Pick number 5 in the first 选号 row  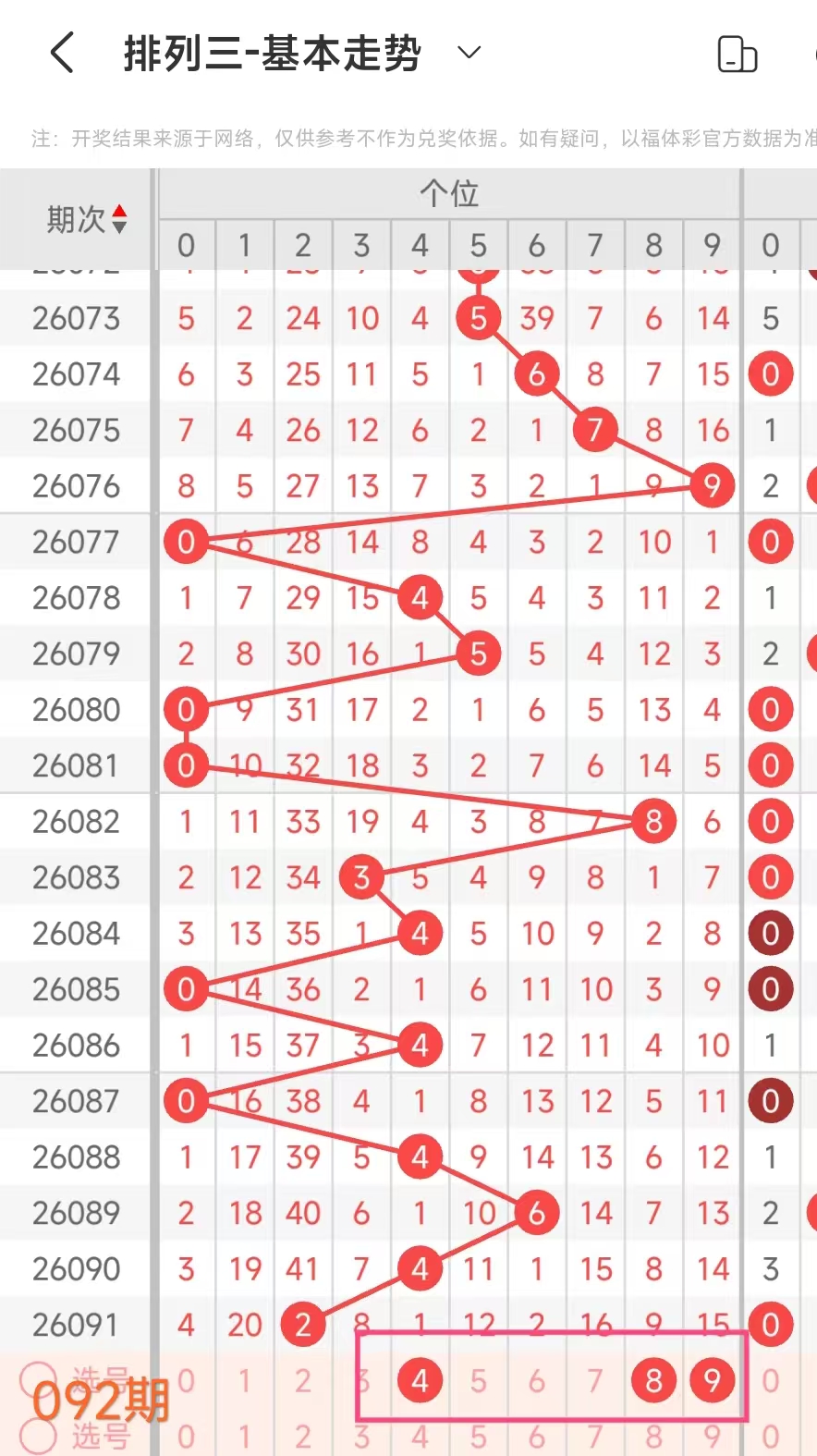pos(478,1380)
